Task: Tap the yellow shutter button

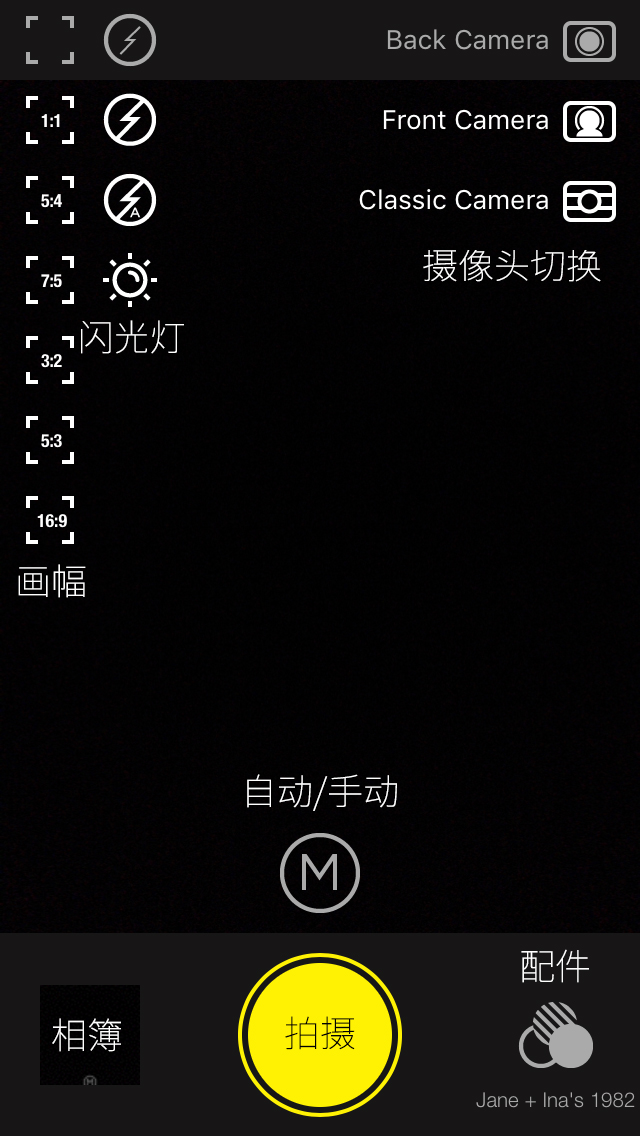Action: 320,1035
